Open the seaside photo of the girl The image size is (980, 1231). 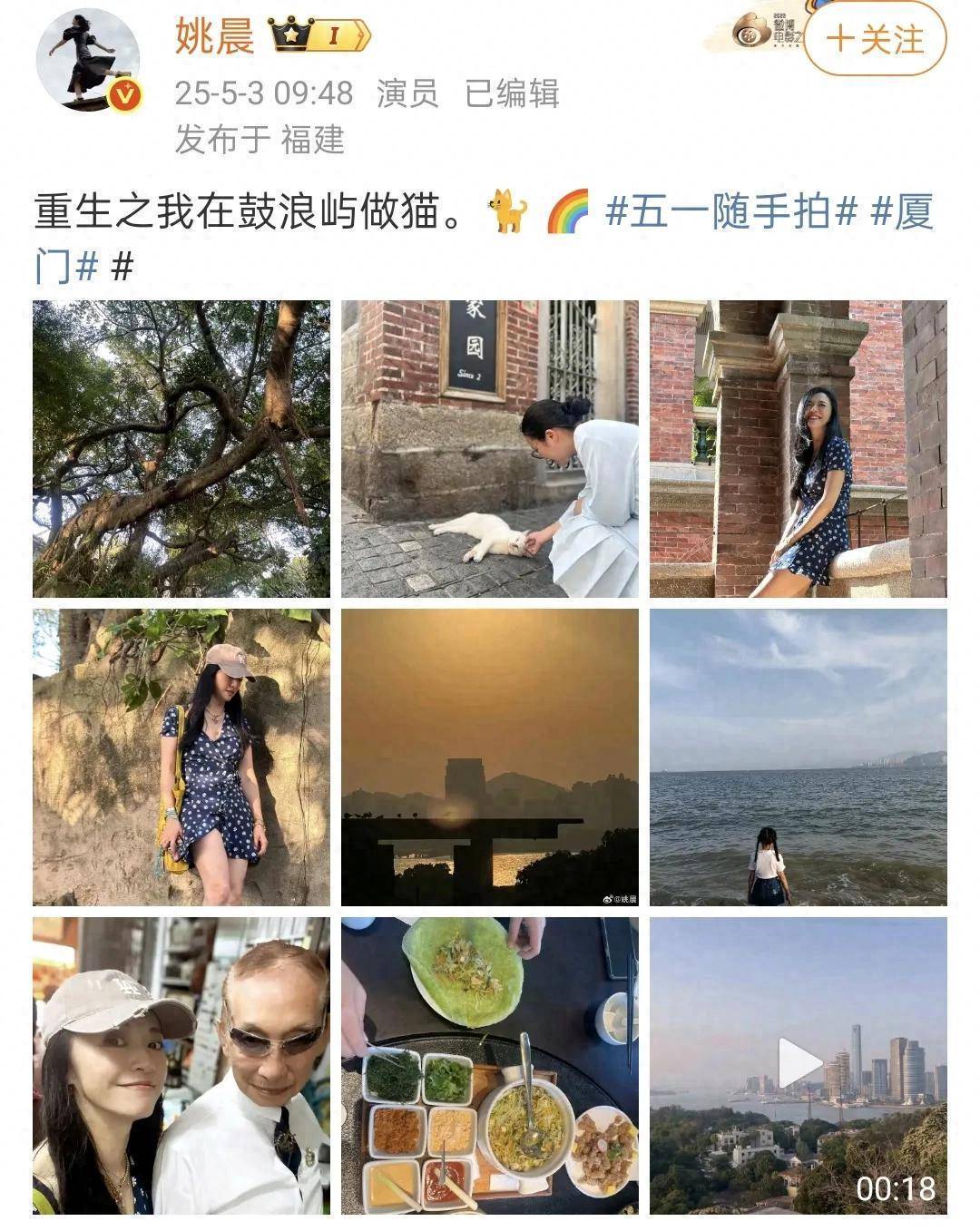point(799,757)
